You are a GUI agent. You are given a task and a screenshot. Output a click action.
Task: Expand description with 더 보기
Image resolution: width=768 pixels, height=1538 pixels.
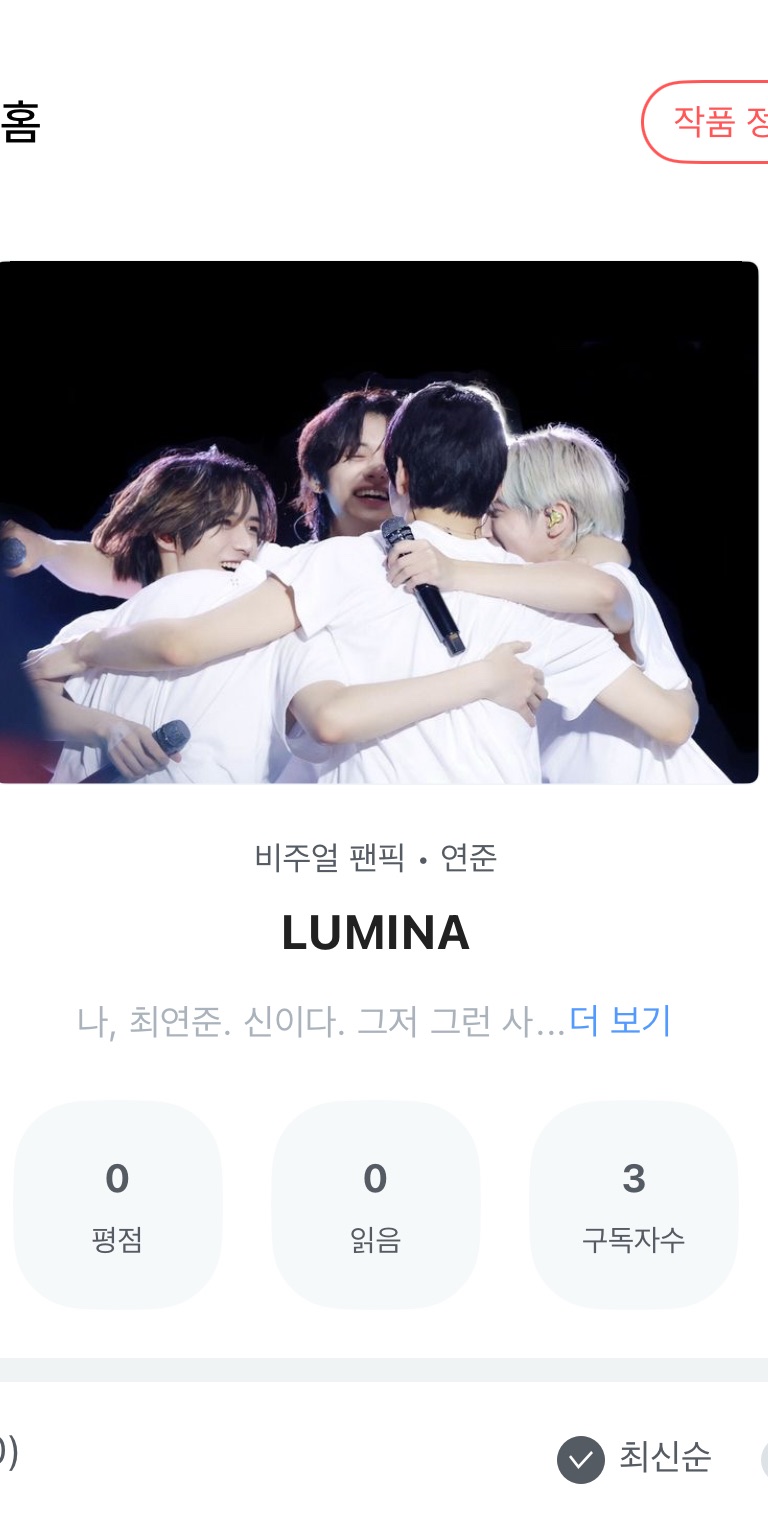coord(620,1021)
